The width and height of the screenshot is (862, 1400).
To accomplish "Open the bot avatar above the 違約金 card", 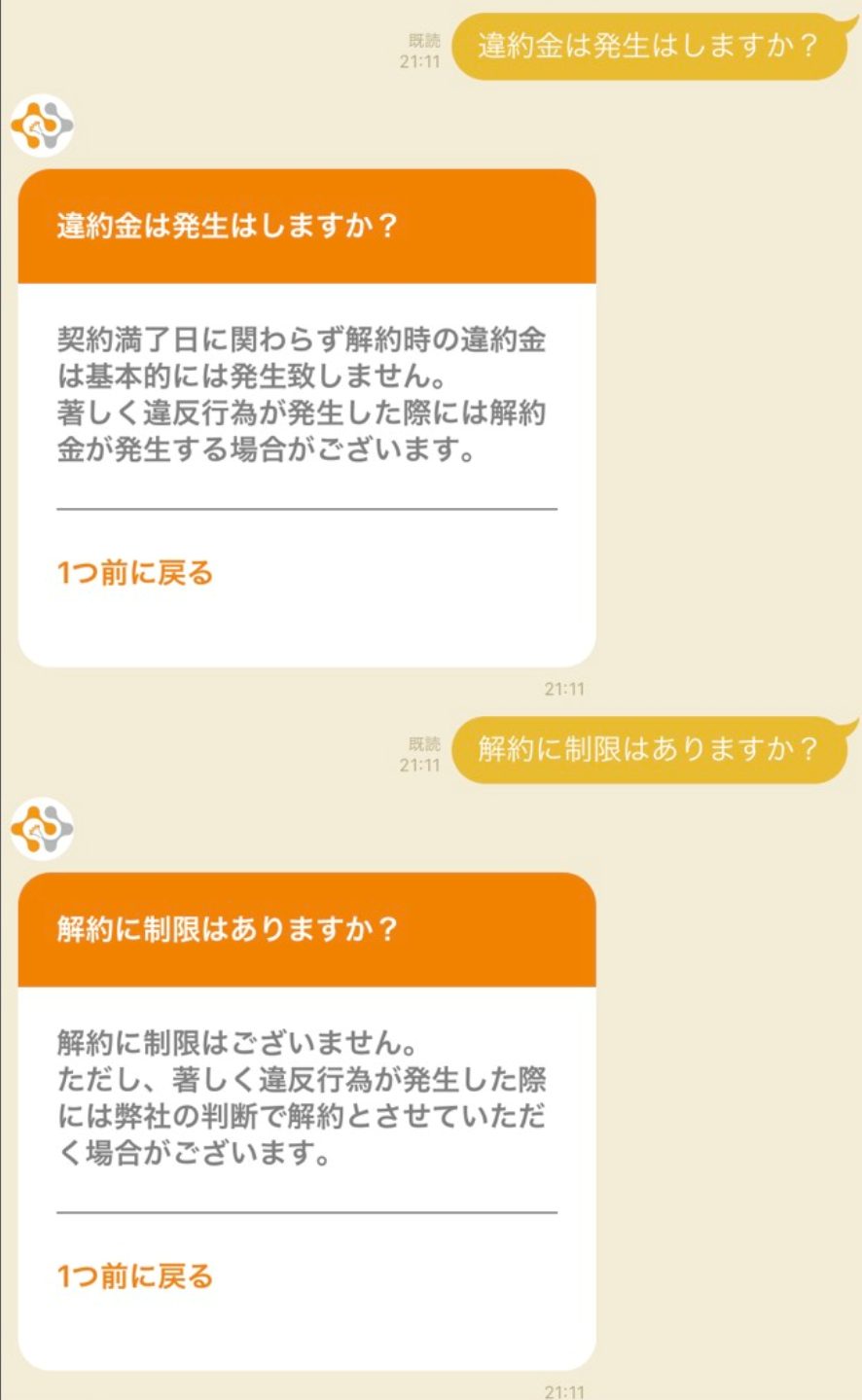I will click(x=43, y=126).
